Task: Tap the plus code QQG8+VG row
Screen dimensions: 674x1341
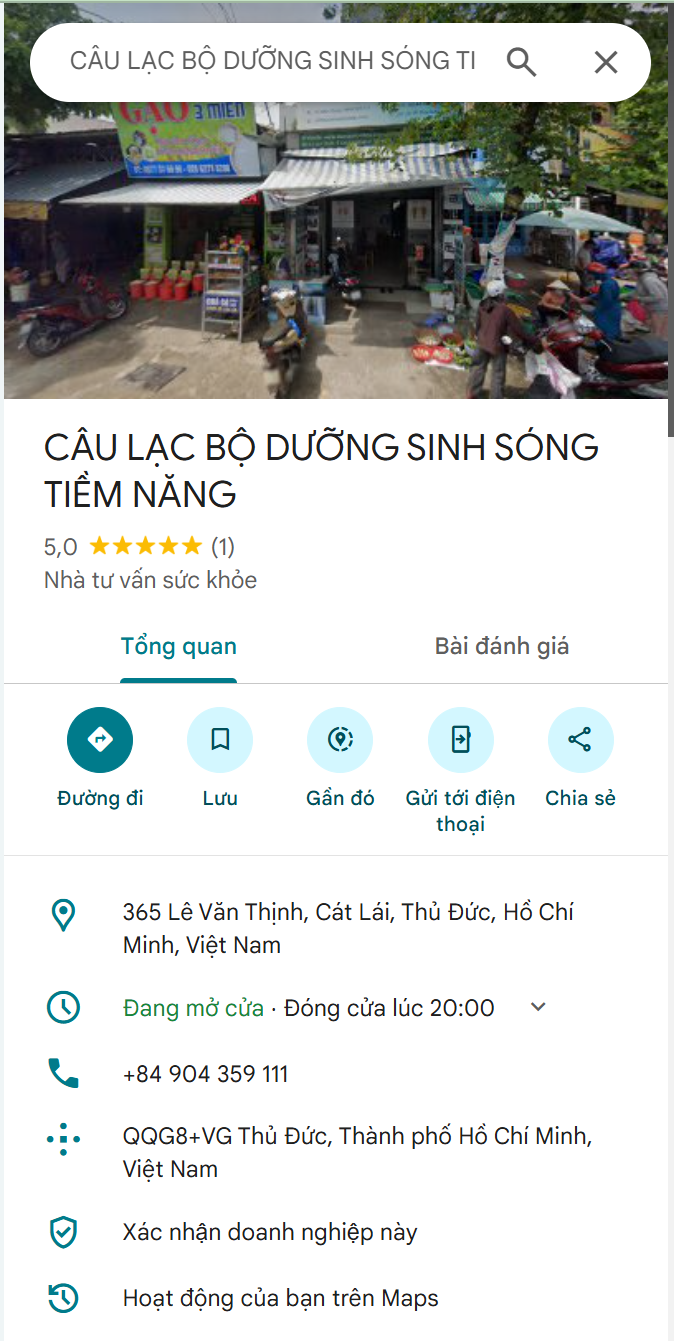Action: pos(356,1152)
